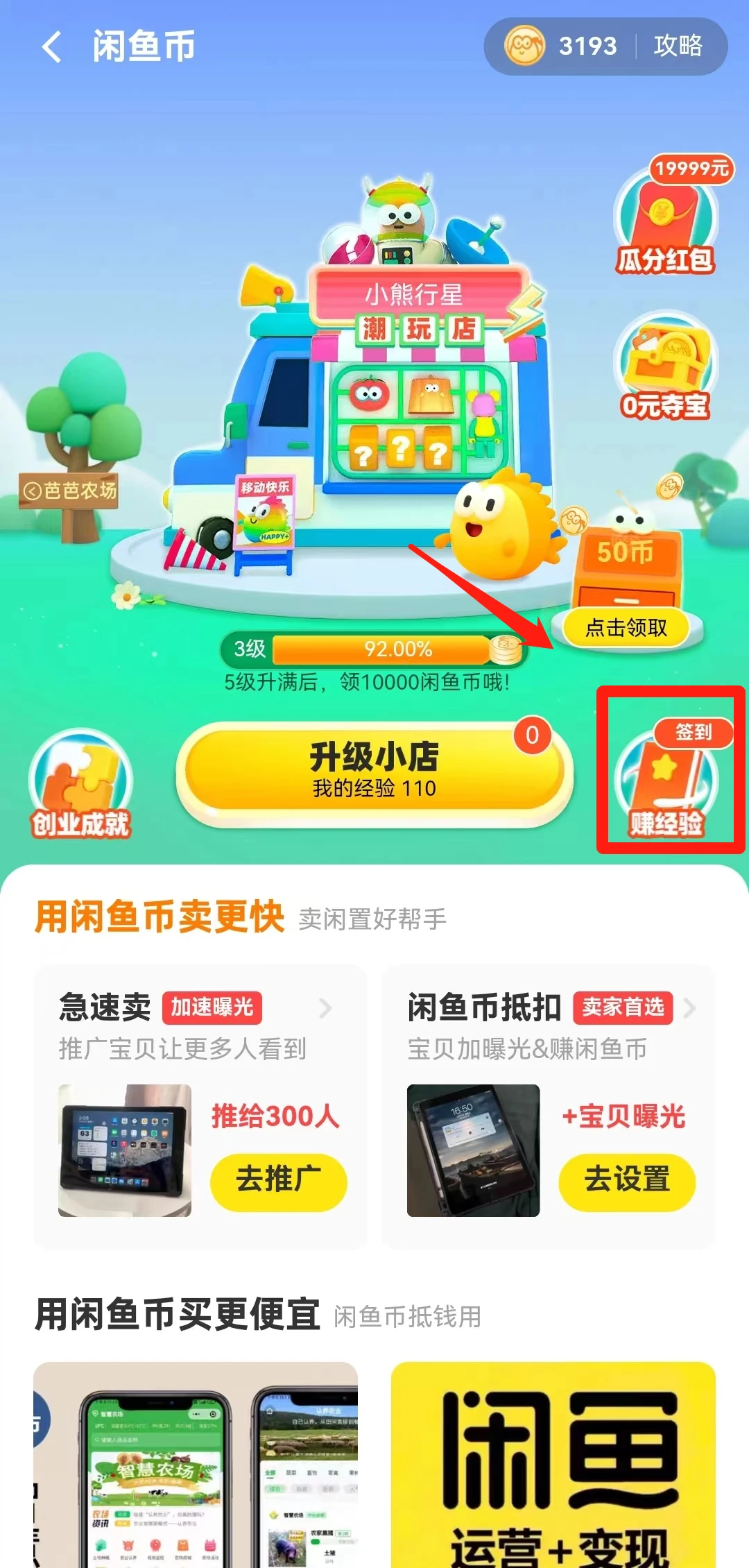Viewport: 749px width, 1568px height.
Task: Open the 闲鱼 运营+变现 product card
Action: point(553,1464)
